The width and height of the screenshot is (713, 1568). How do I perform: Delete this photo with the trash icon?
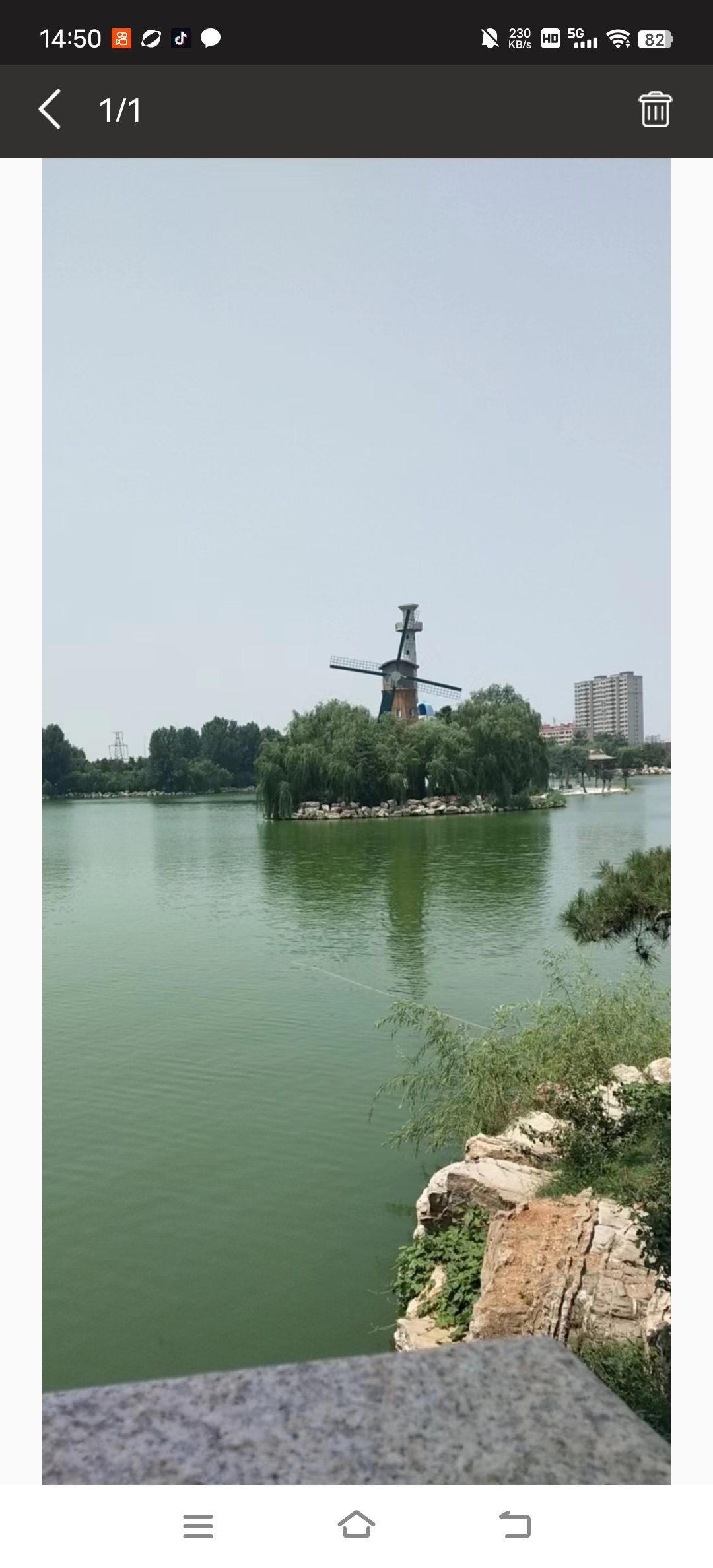(x=654, y=110)
